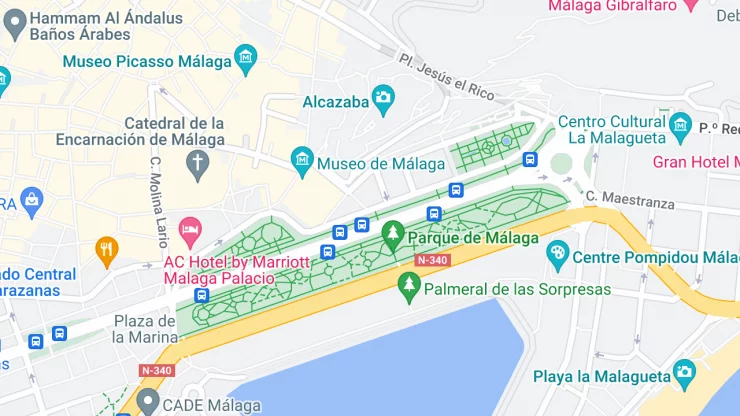The image size is (740, 416).
Task: Select bus stop near Plaza de la Marina
Action: 201,295
